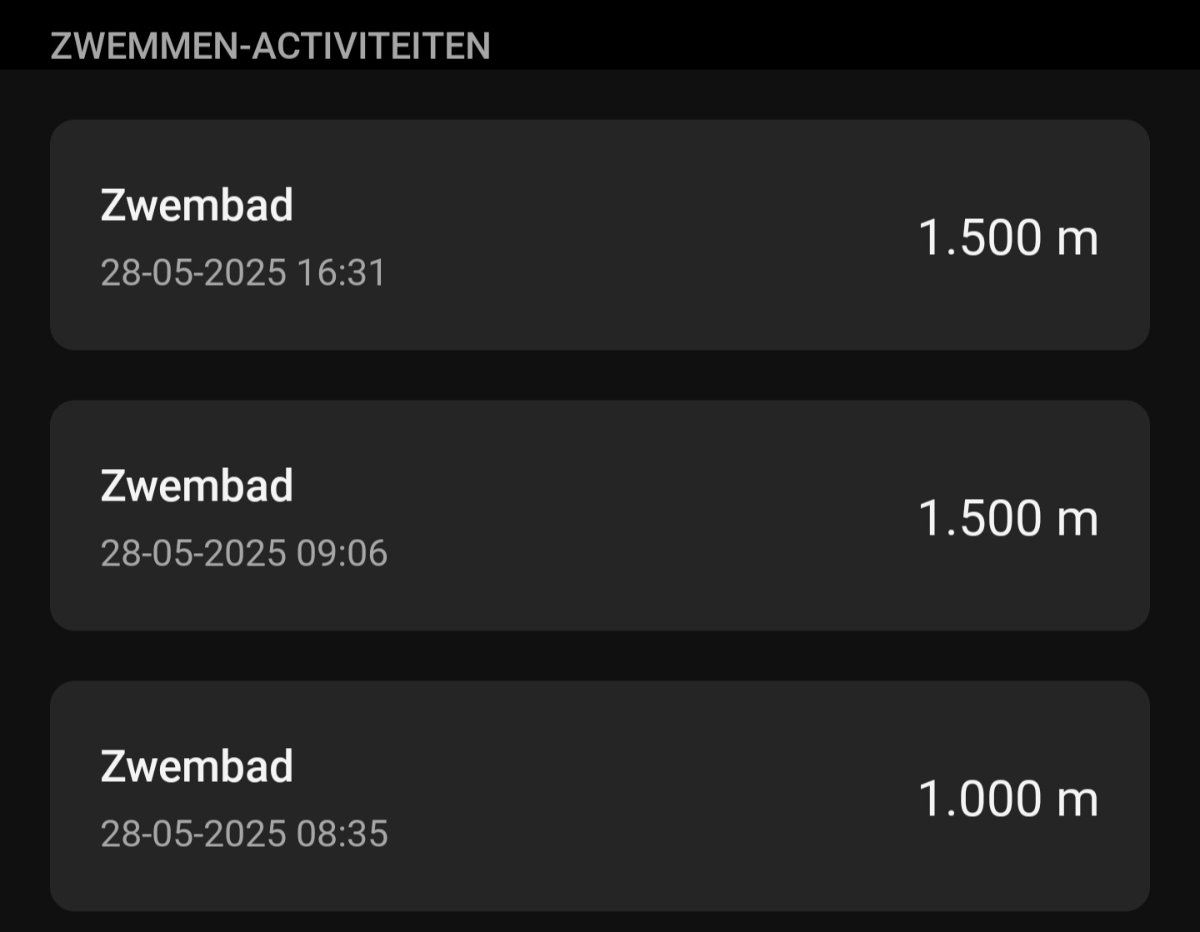
Task: Open the 1.000 m Zwembad activity at 08:35
Action: click(x=599, y=796)
